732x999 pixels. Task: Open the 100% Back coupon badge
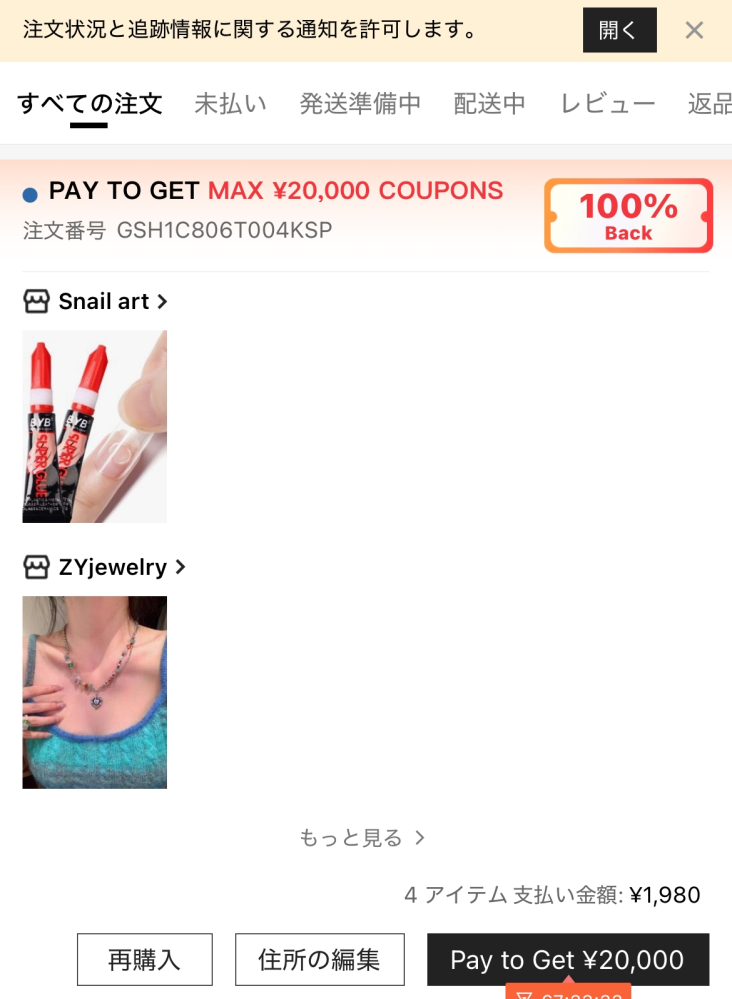click(x=628, y=216)
